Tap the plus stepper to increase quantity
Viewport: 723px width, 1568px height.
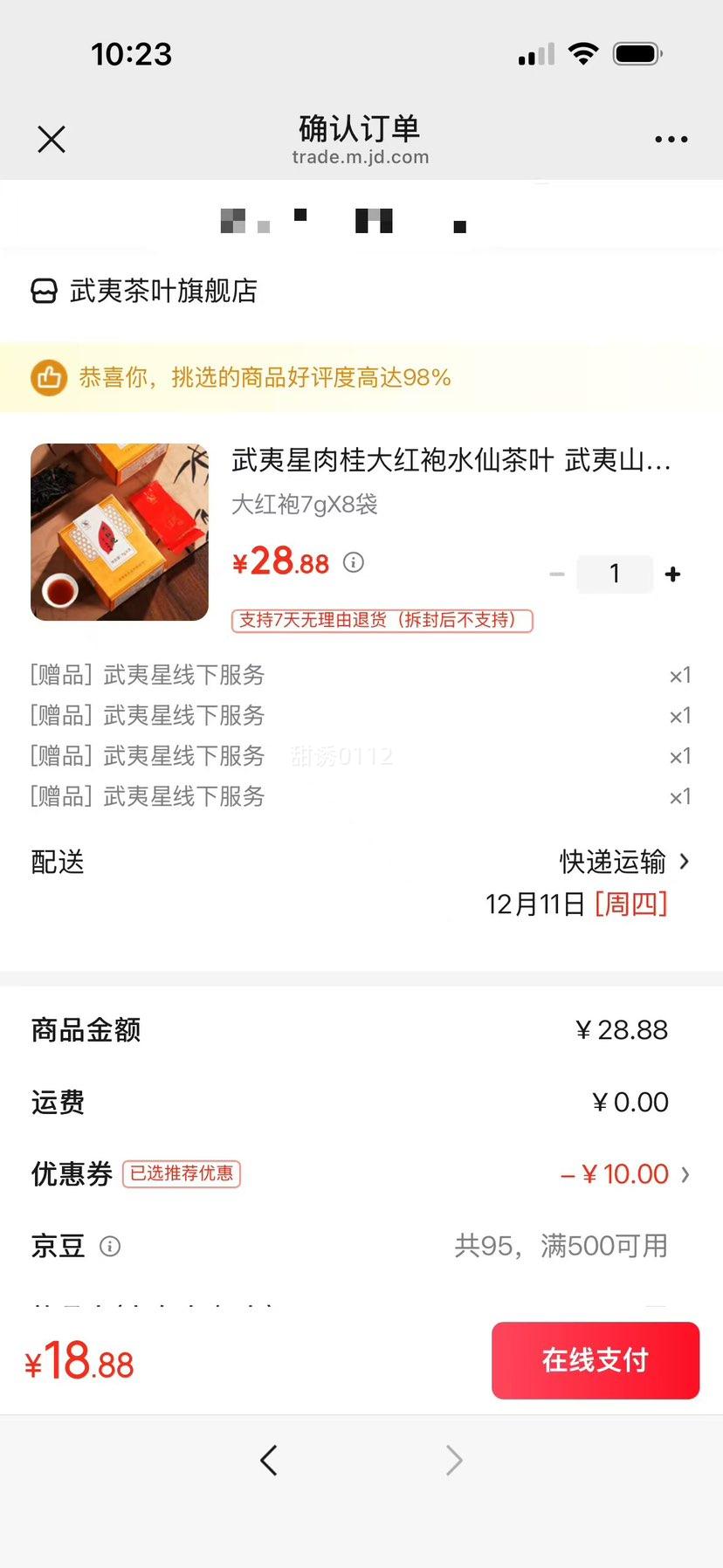672,574
